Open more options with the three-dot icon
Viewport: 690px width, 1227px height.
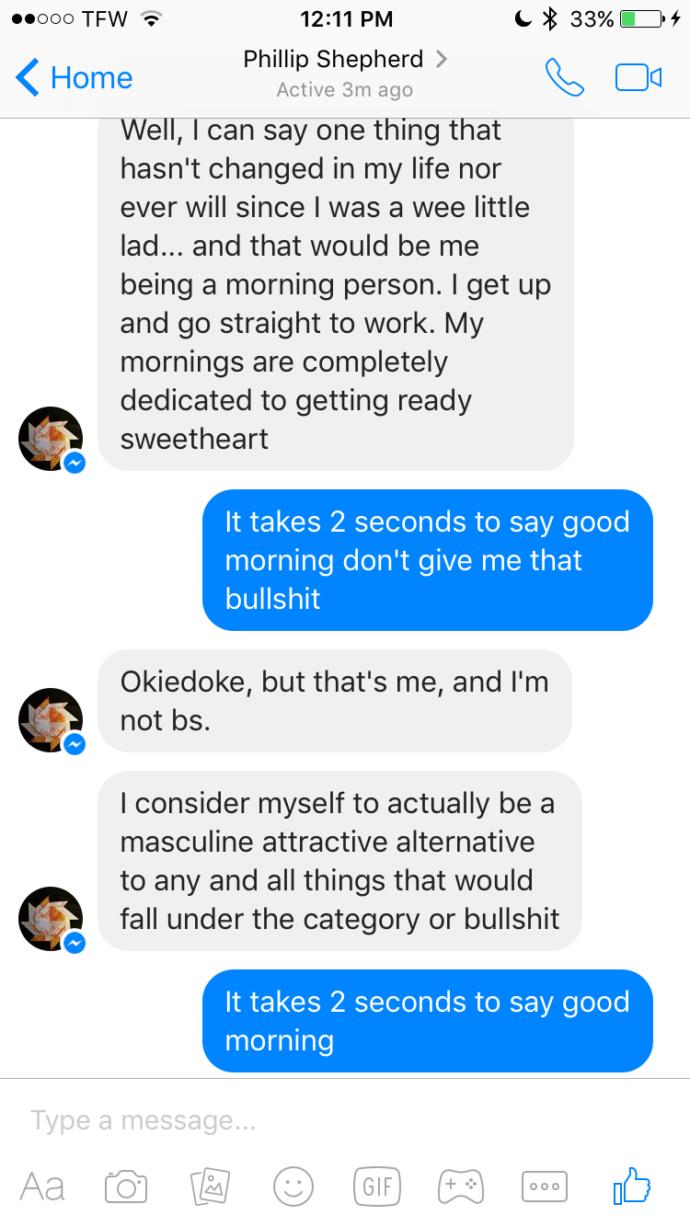click(x=544, y=1187)
